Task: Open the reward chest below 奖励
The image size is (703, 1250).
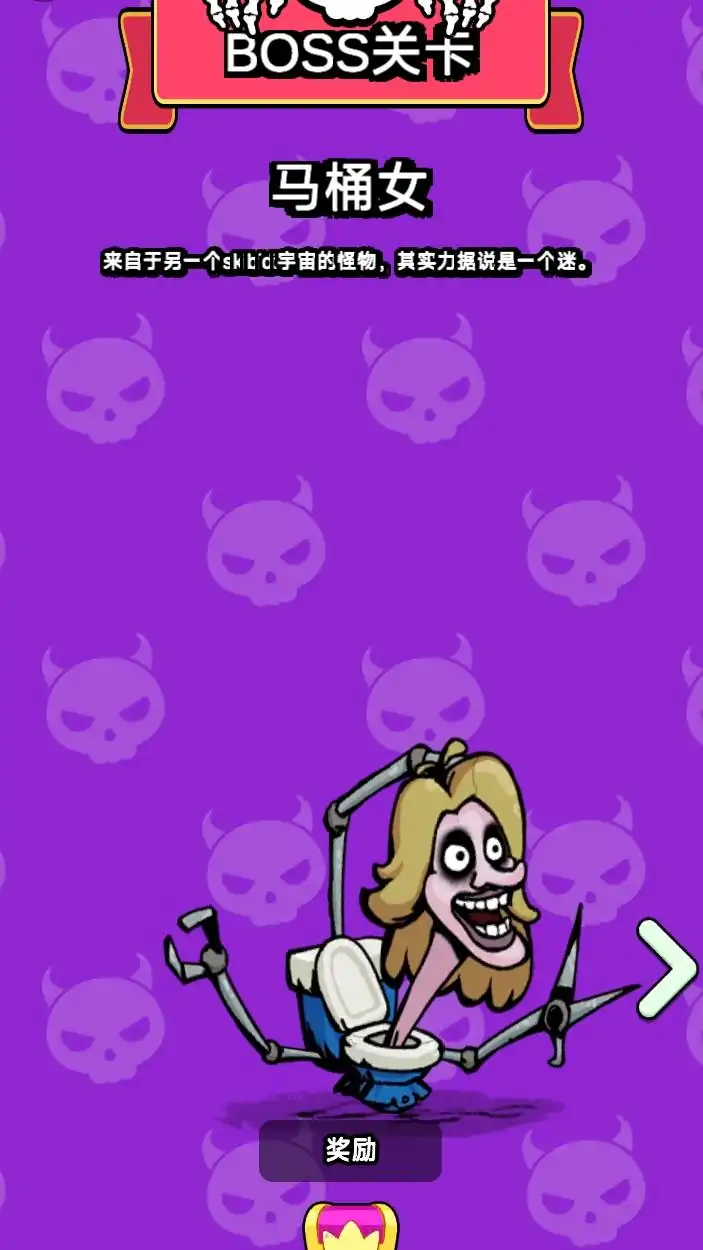Action: coord(351,1228)
